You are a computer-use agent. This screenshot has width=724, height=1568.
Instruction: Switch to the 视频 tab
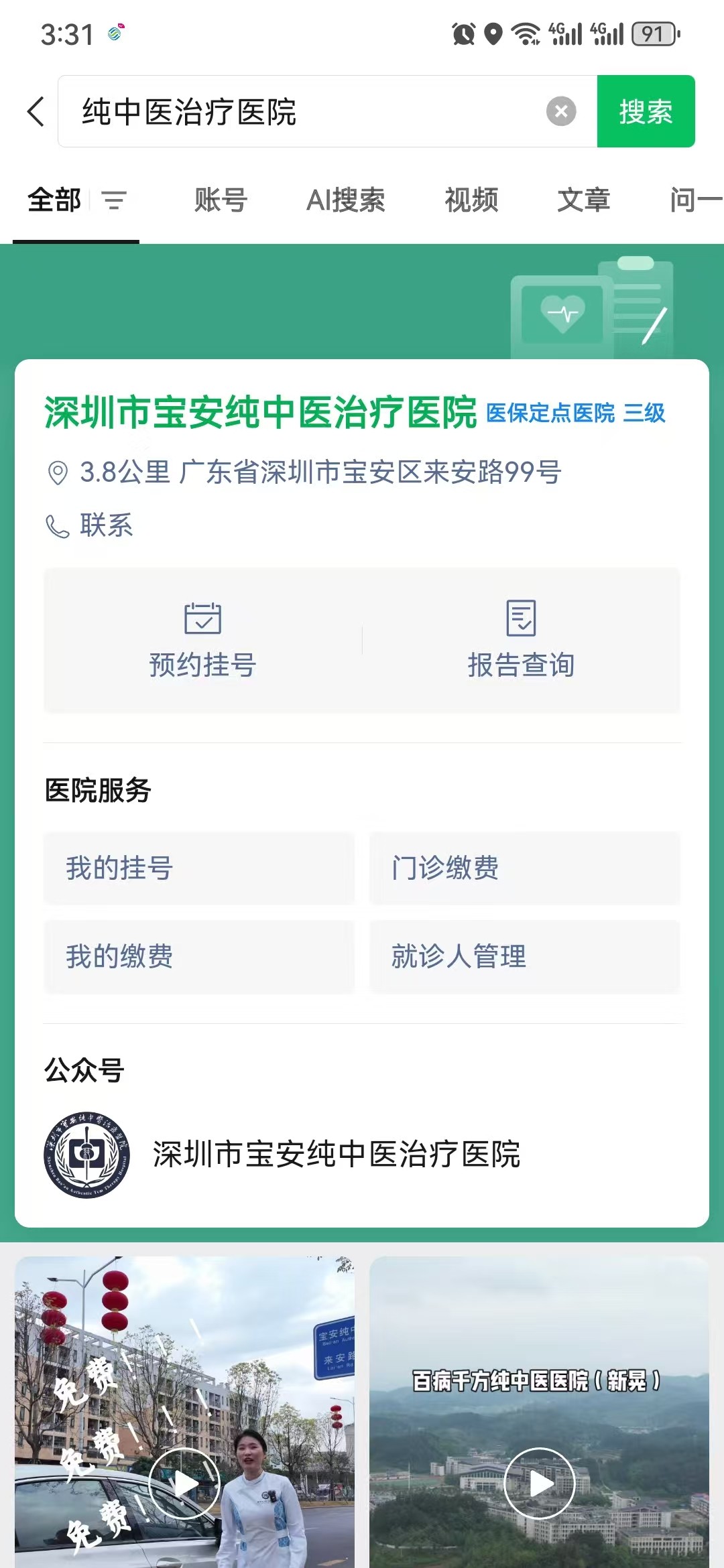tap(471, 200)
